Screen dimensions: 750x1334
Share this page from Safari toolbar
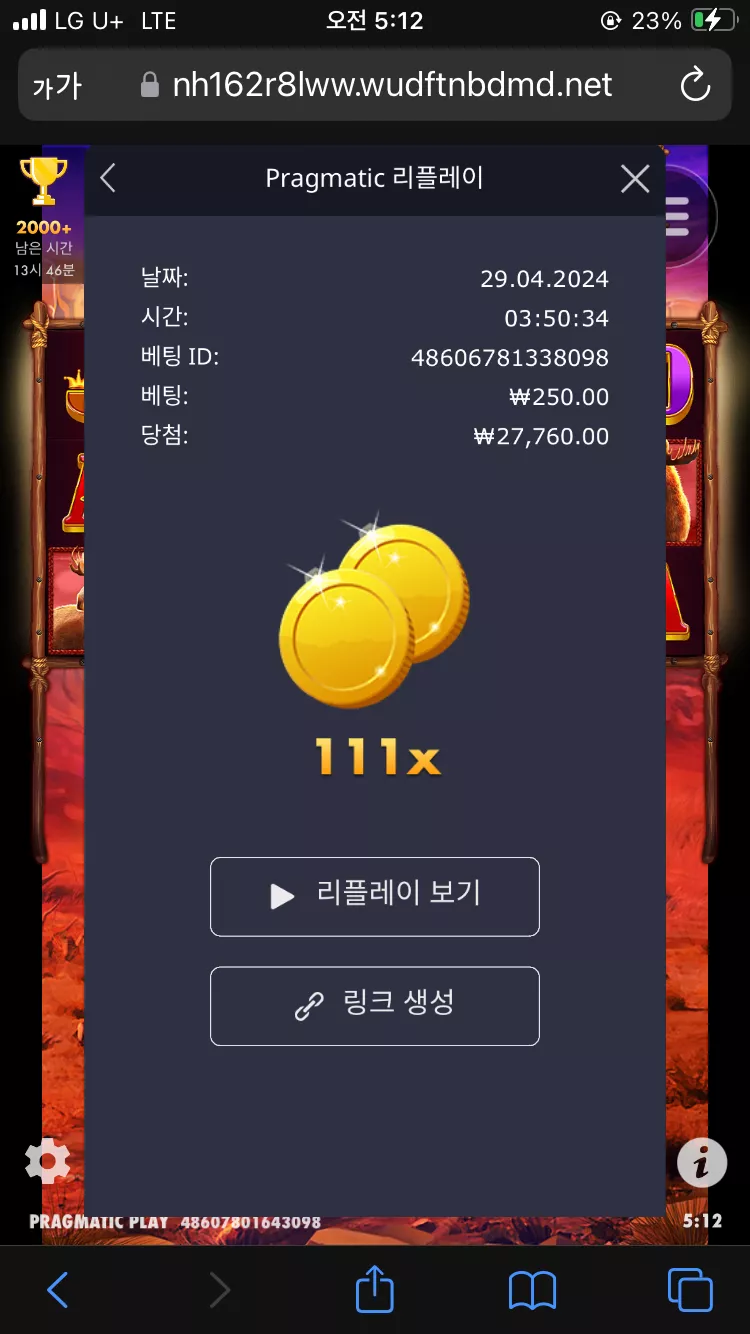(375, 1288)
